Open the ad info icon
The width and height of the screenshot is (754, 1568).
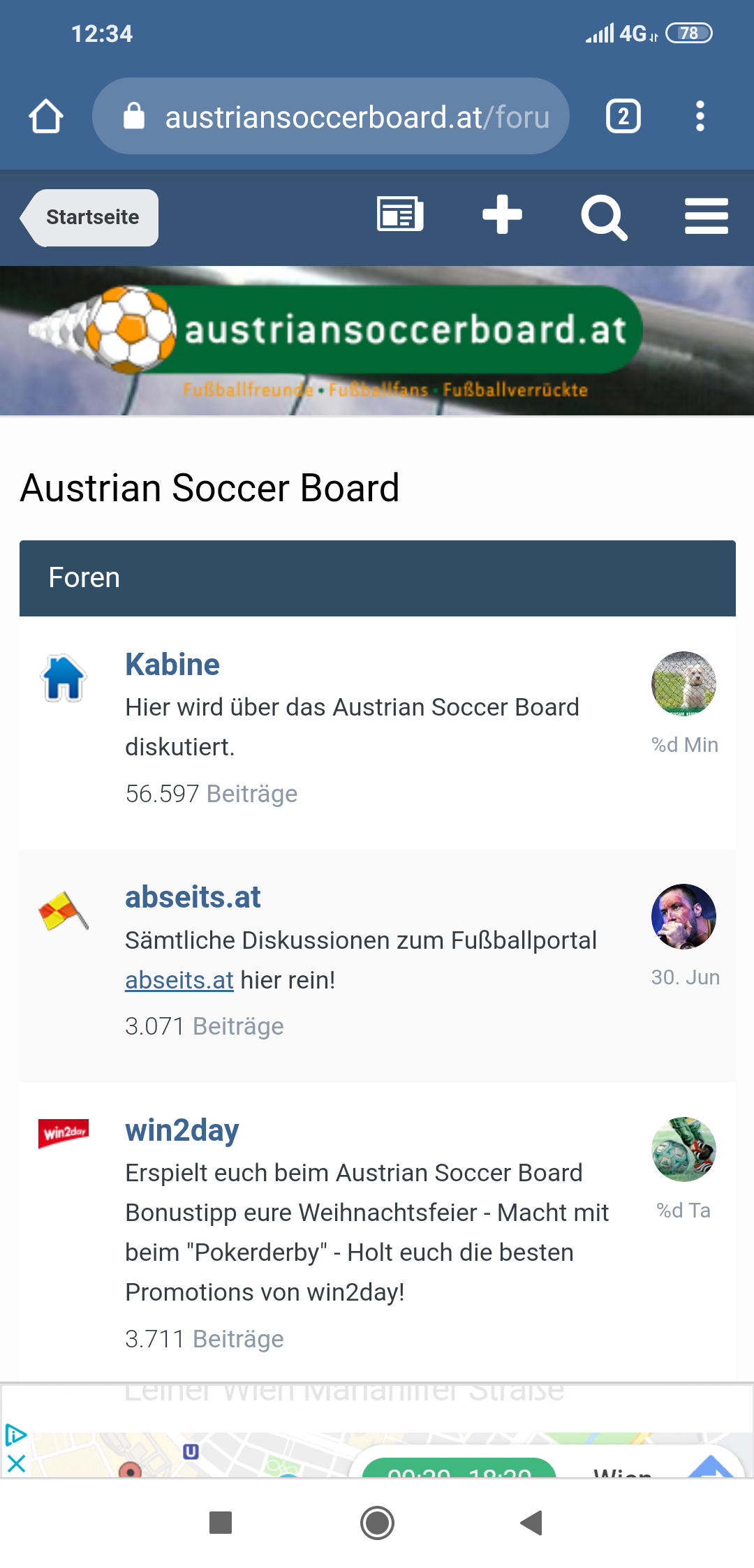16,1435
